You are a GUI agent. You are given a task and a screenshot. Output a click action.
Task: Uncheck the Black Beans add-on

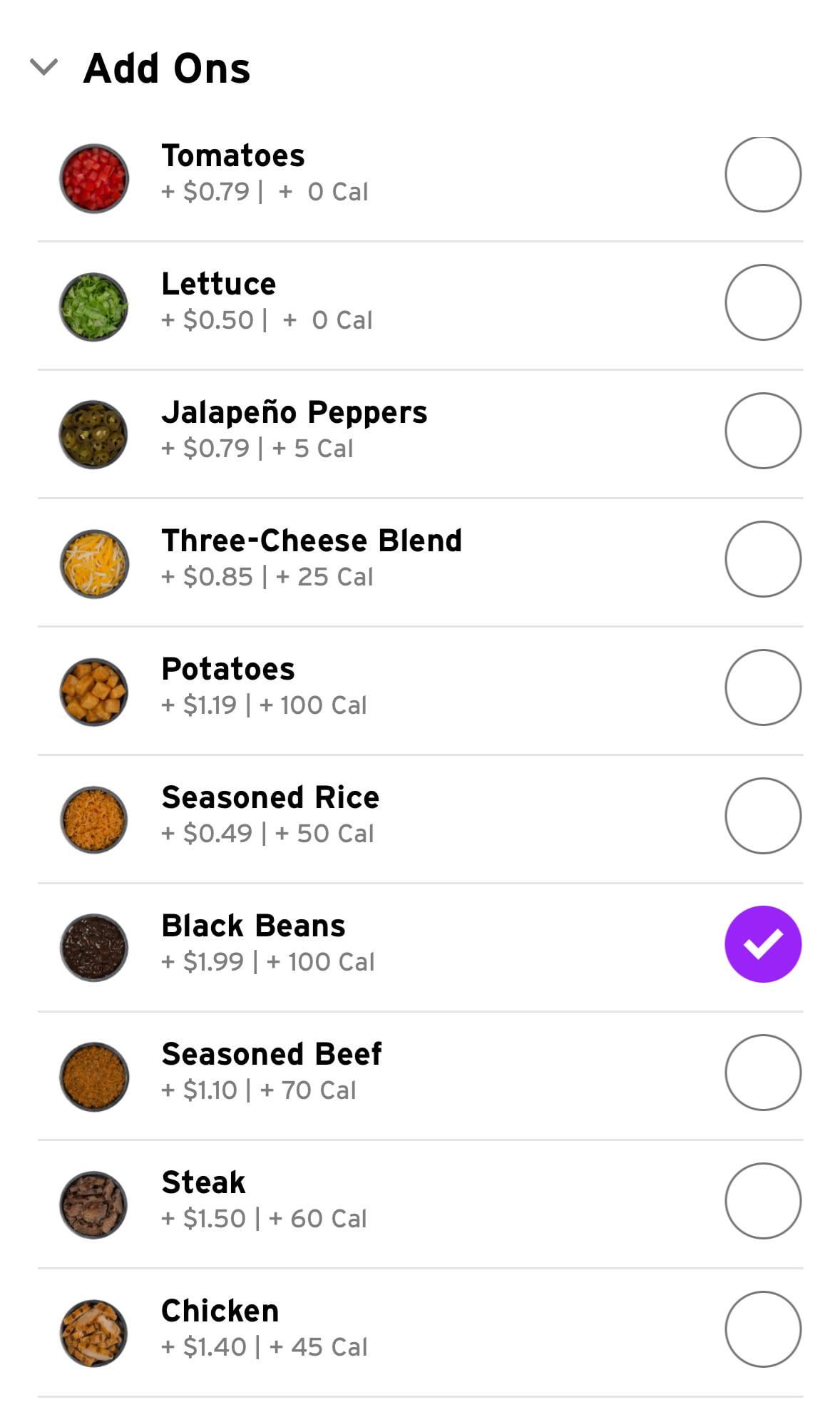[762, 944]
